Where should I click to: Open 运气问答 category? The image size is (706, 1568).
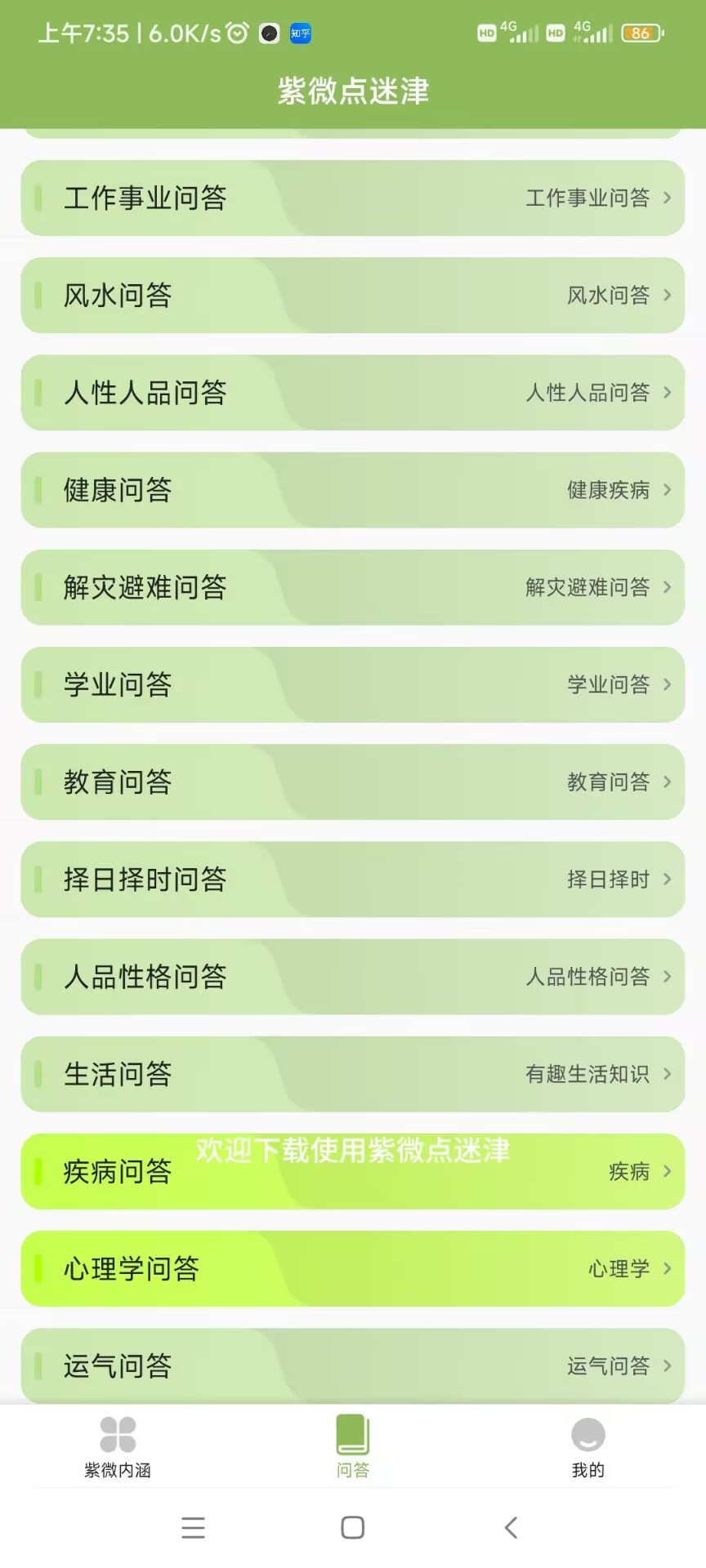pos(353,1365)
